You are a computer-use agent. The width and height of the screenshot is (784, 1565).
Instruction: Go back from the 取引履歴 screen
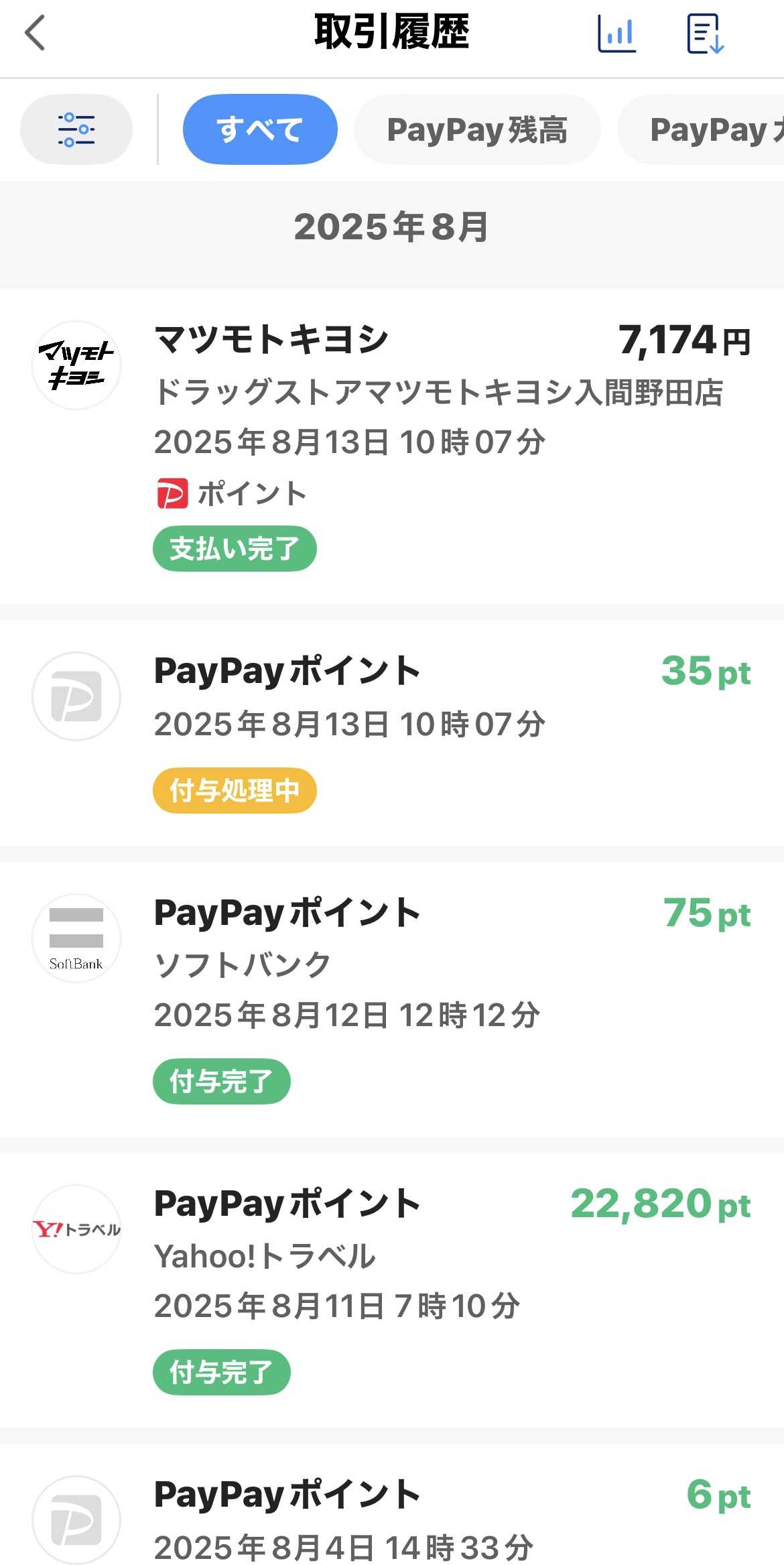pos(35,34)
